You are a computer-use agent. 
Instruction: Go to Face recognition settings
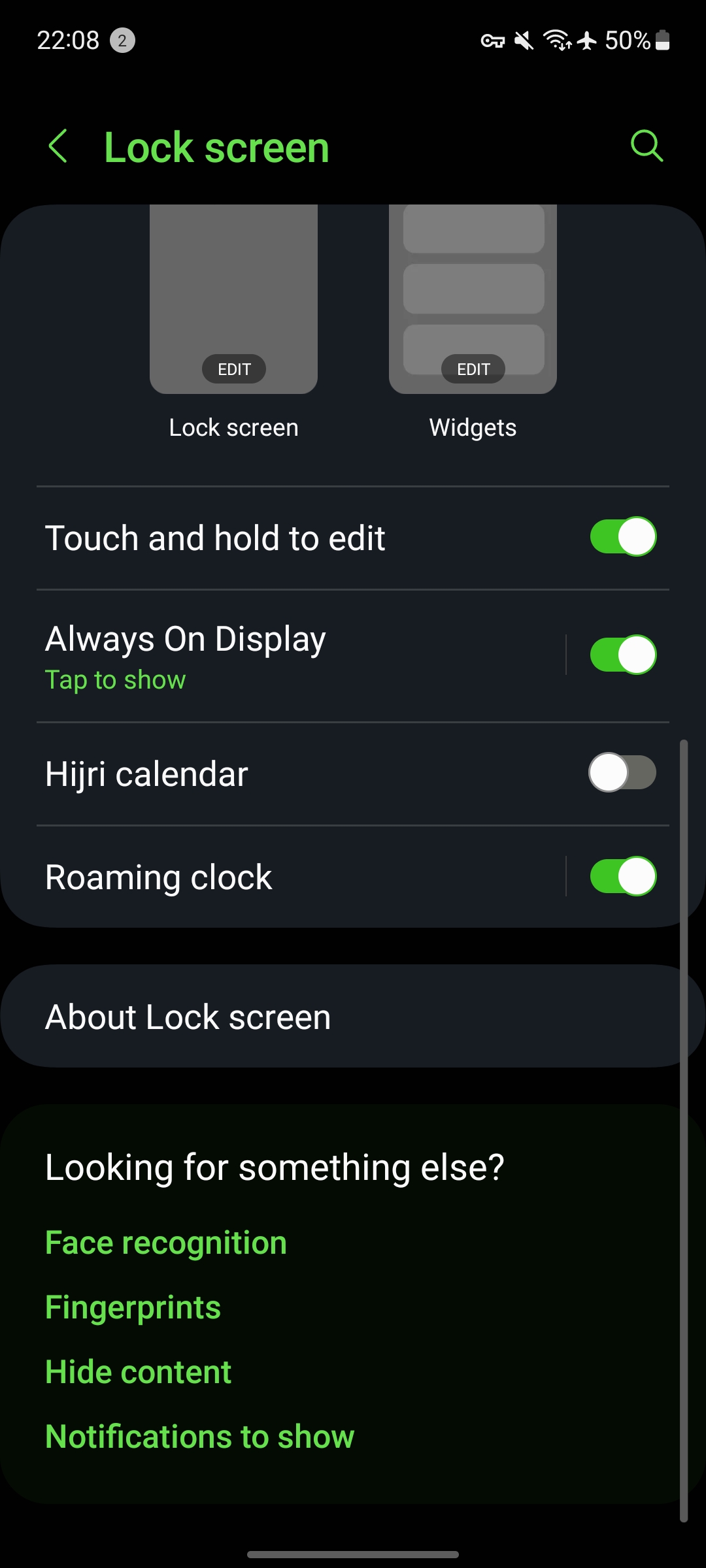[x=166, y=1243]
